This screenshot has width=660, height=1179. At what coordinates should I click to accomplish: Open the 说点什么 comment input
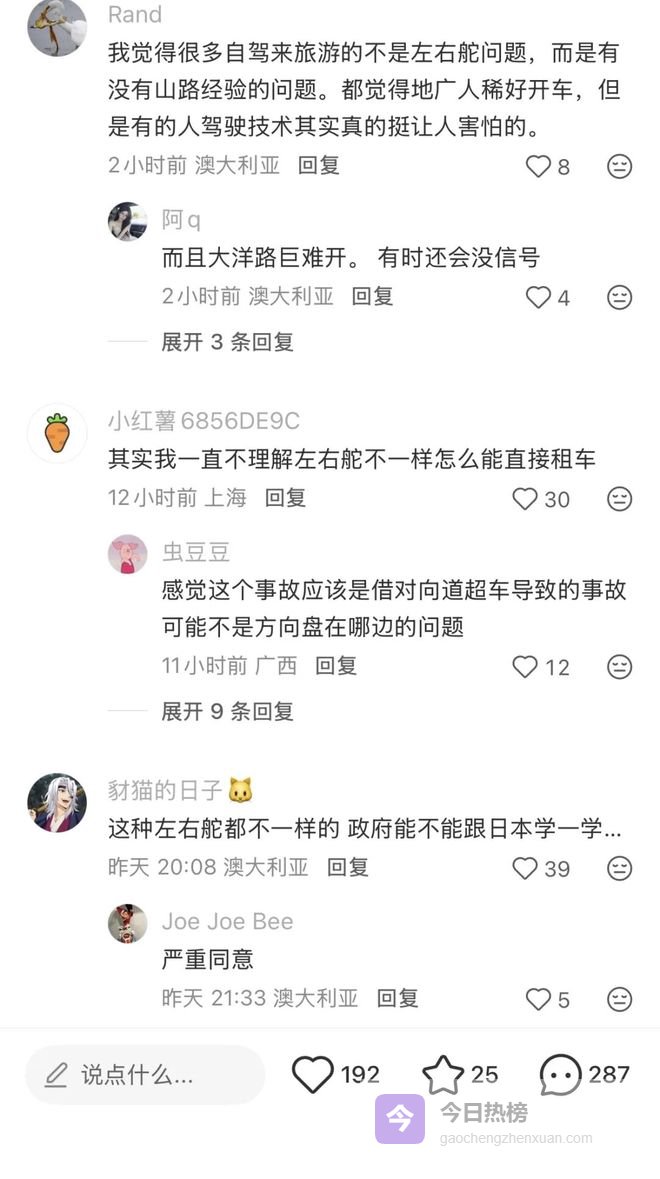tap(145, 1075)
